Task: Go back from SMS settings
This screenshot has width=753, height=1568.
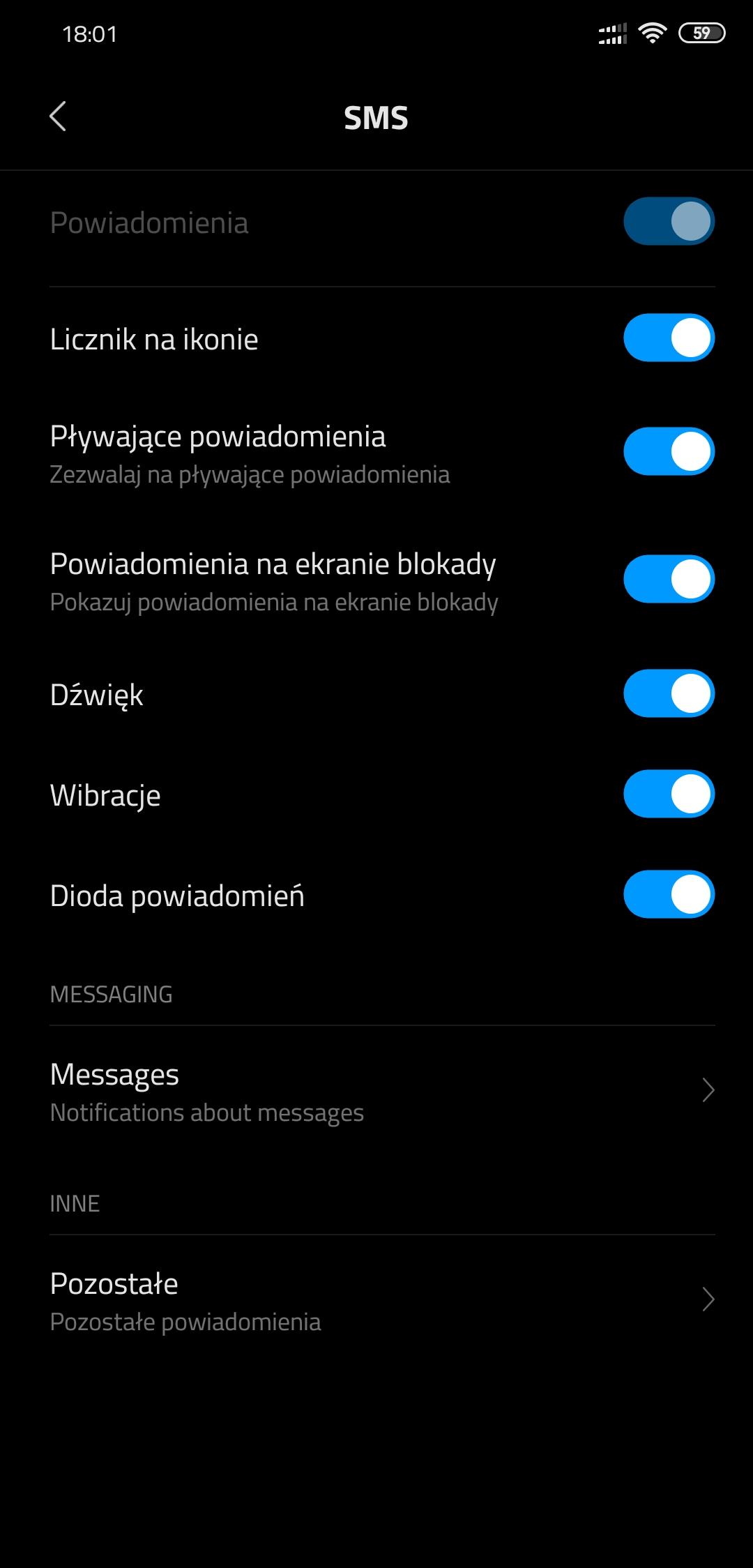Action: (x=58, y=116)
